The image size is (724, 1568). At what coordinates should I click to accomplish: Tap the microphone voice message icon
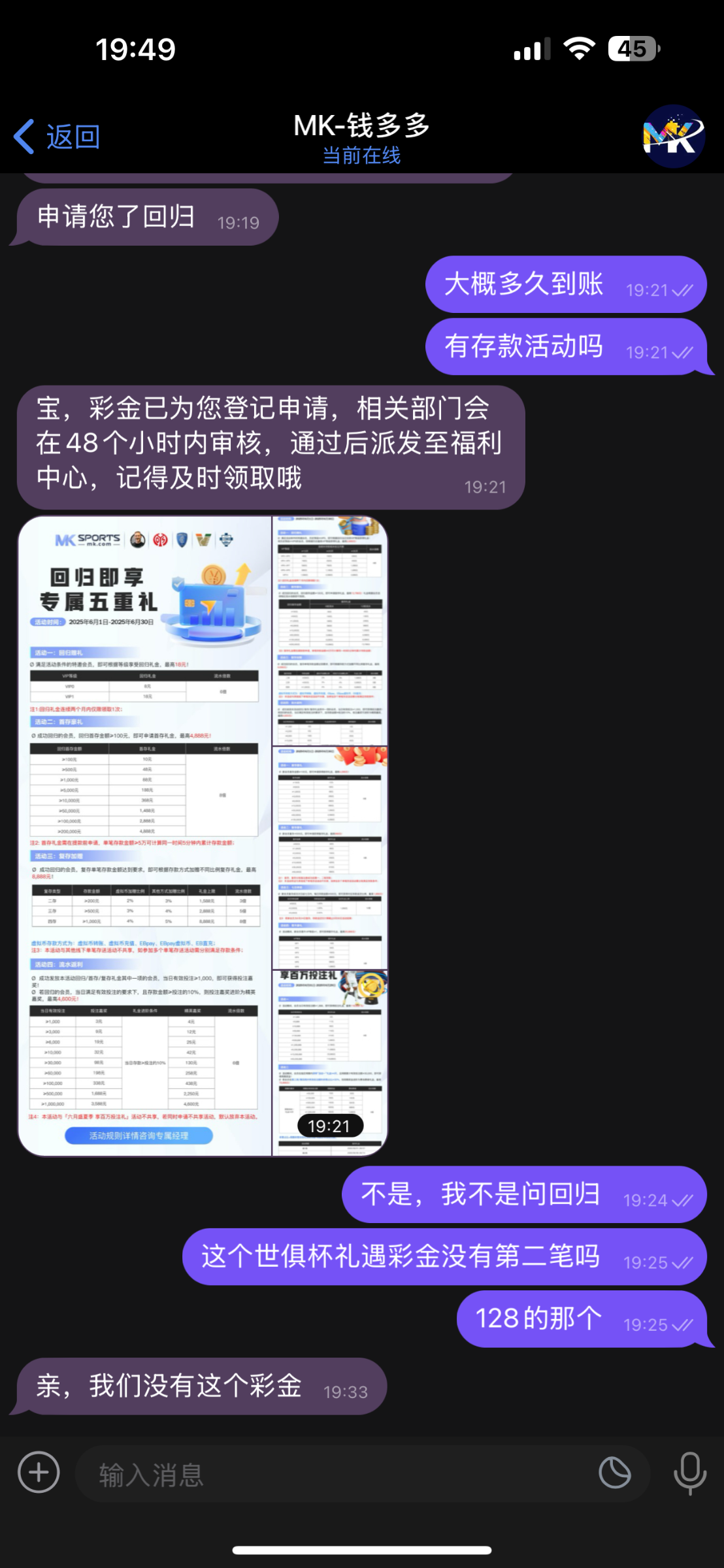(689, 1473)
